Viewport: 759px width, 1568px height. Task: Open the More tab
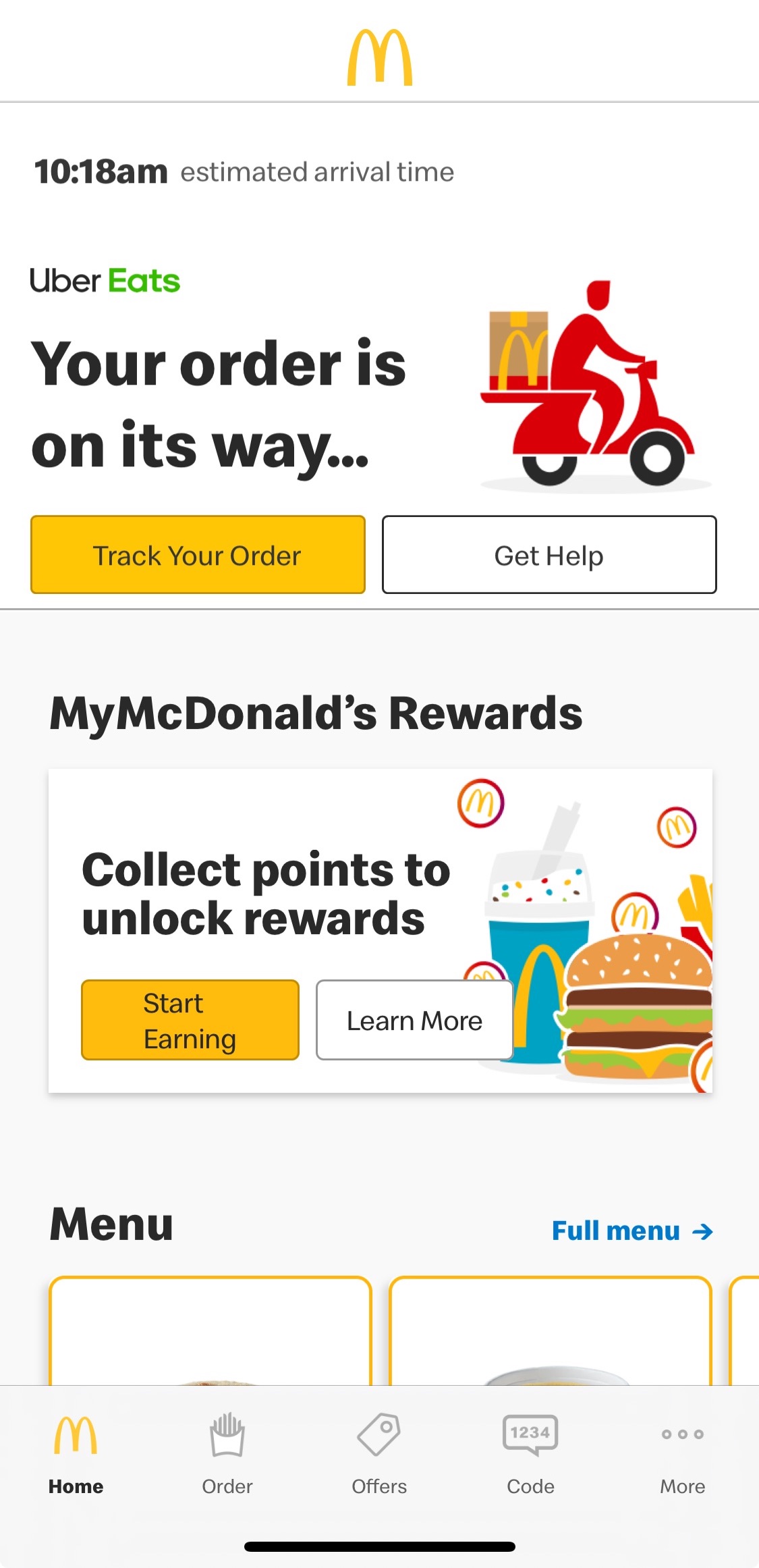point(682,1451)
